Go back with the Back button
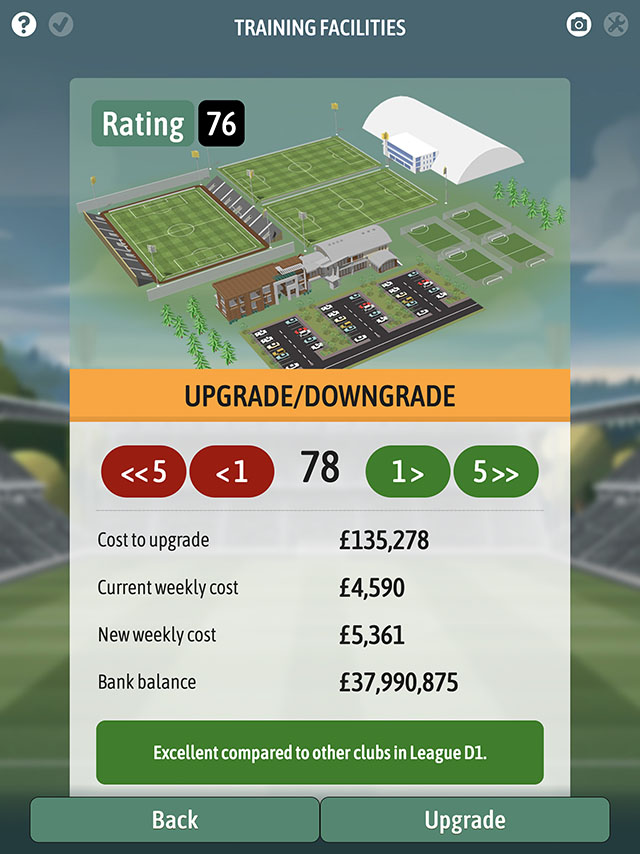 coord(175,820)
